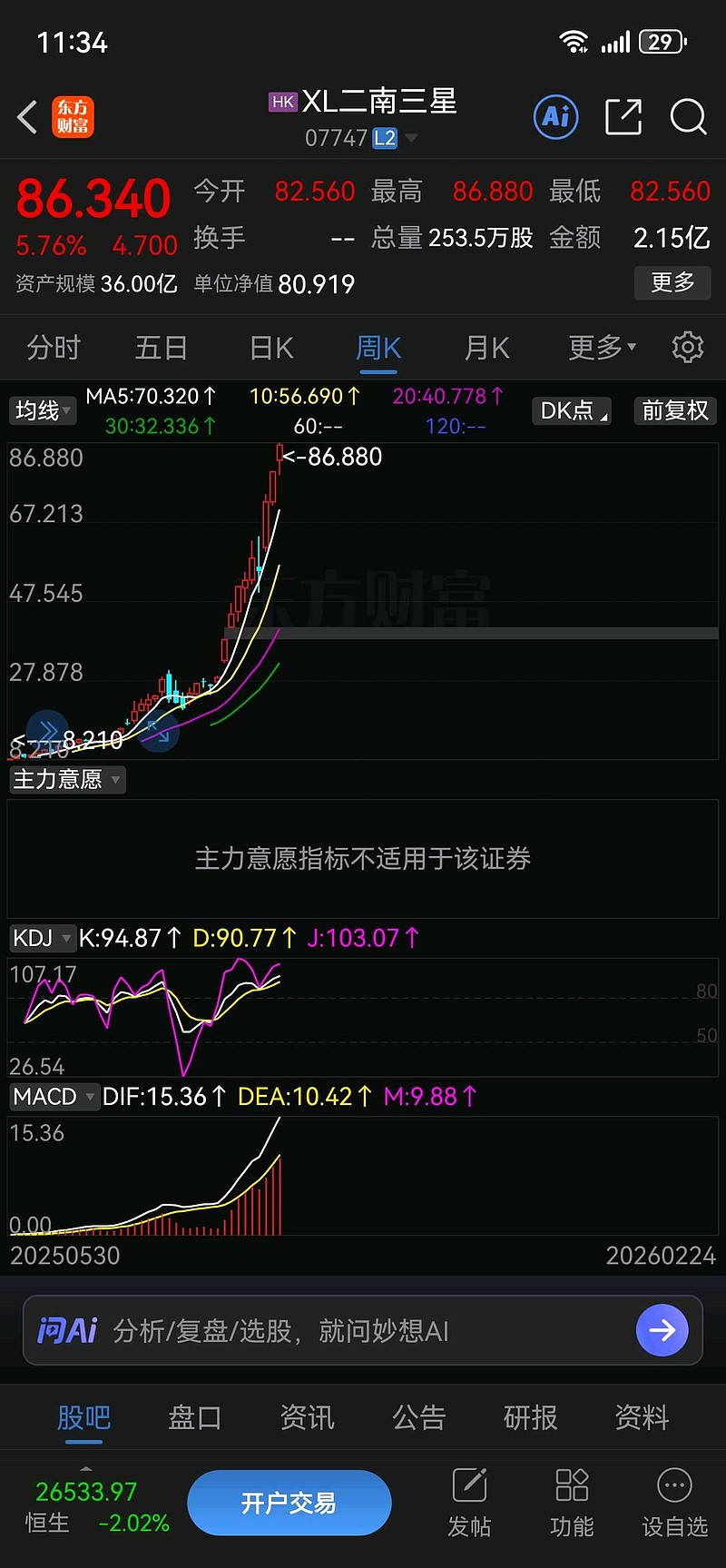Switch adjustment mode with 前复权 toggle
The image size is (726, 1568).
pos(674,410)
